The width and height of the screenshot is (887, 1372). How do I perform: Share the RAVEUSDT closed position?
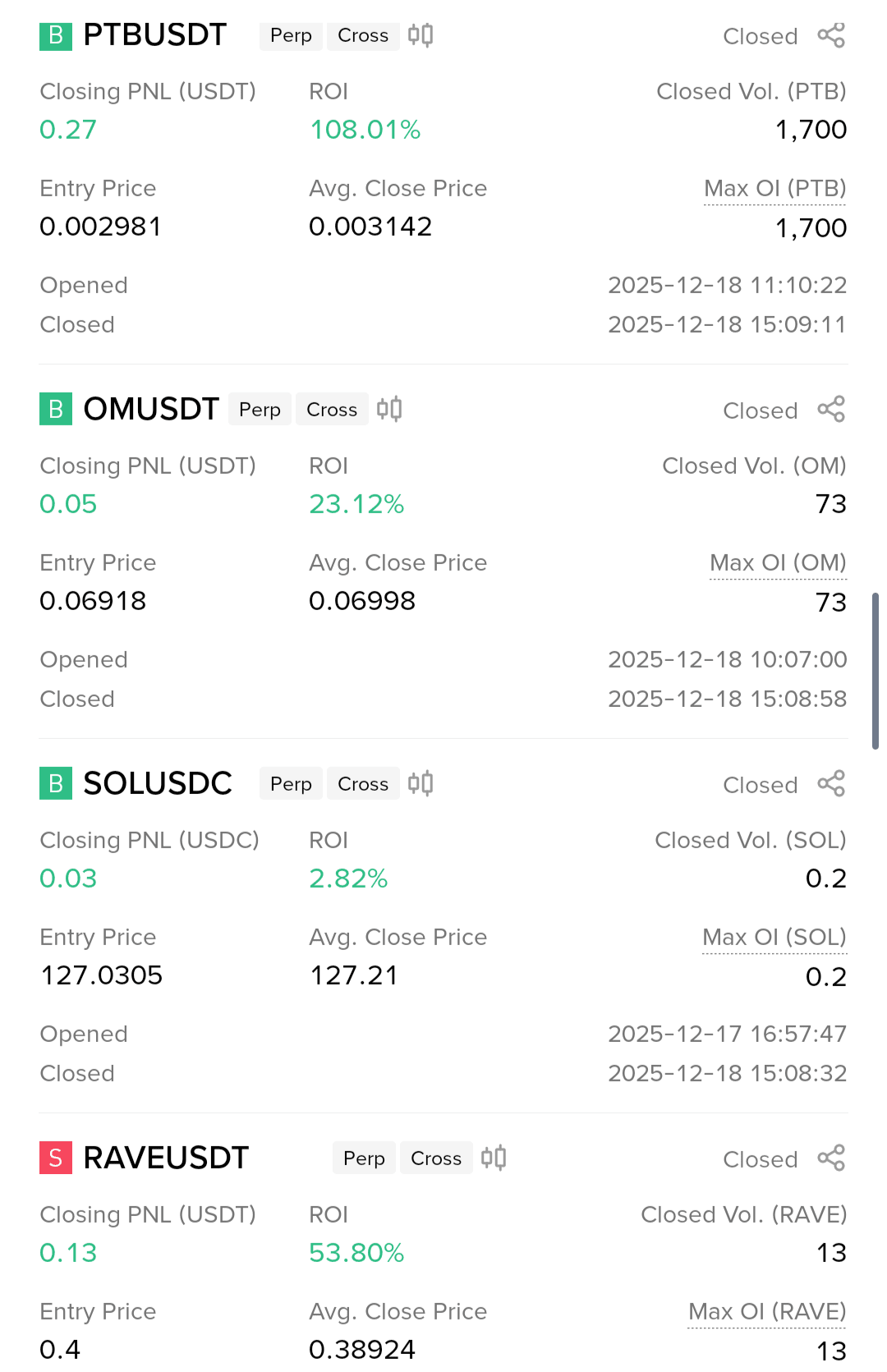831,1158
